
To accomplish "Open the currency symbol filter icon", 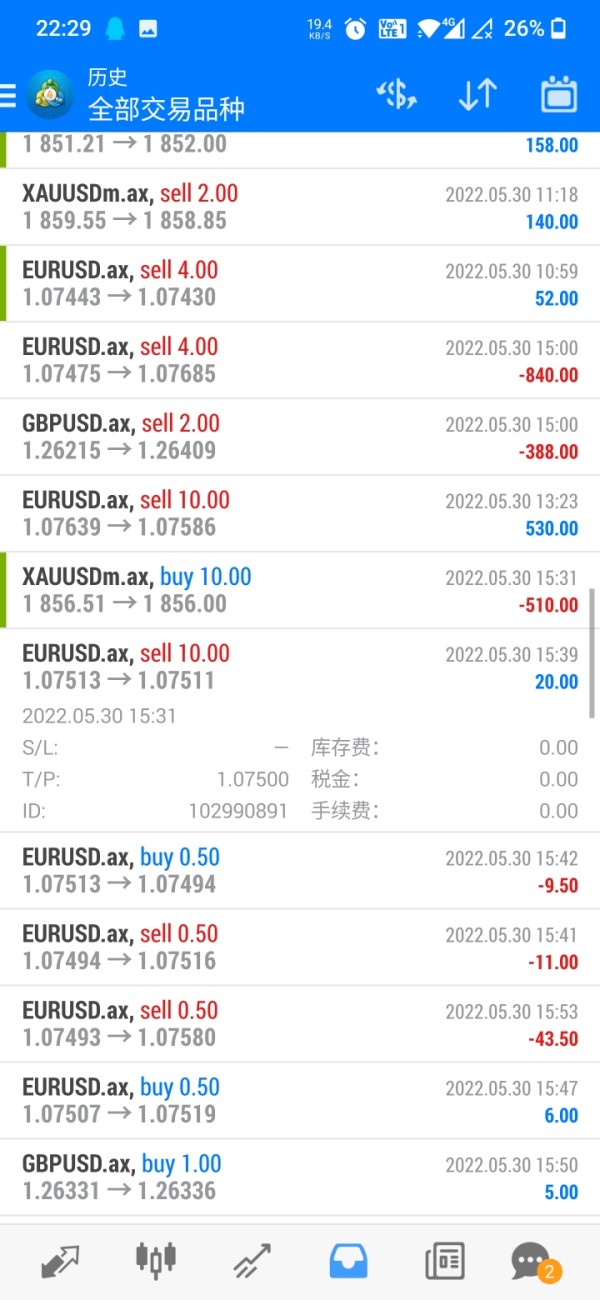I will coord(396,95).
